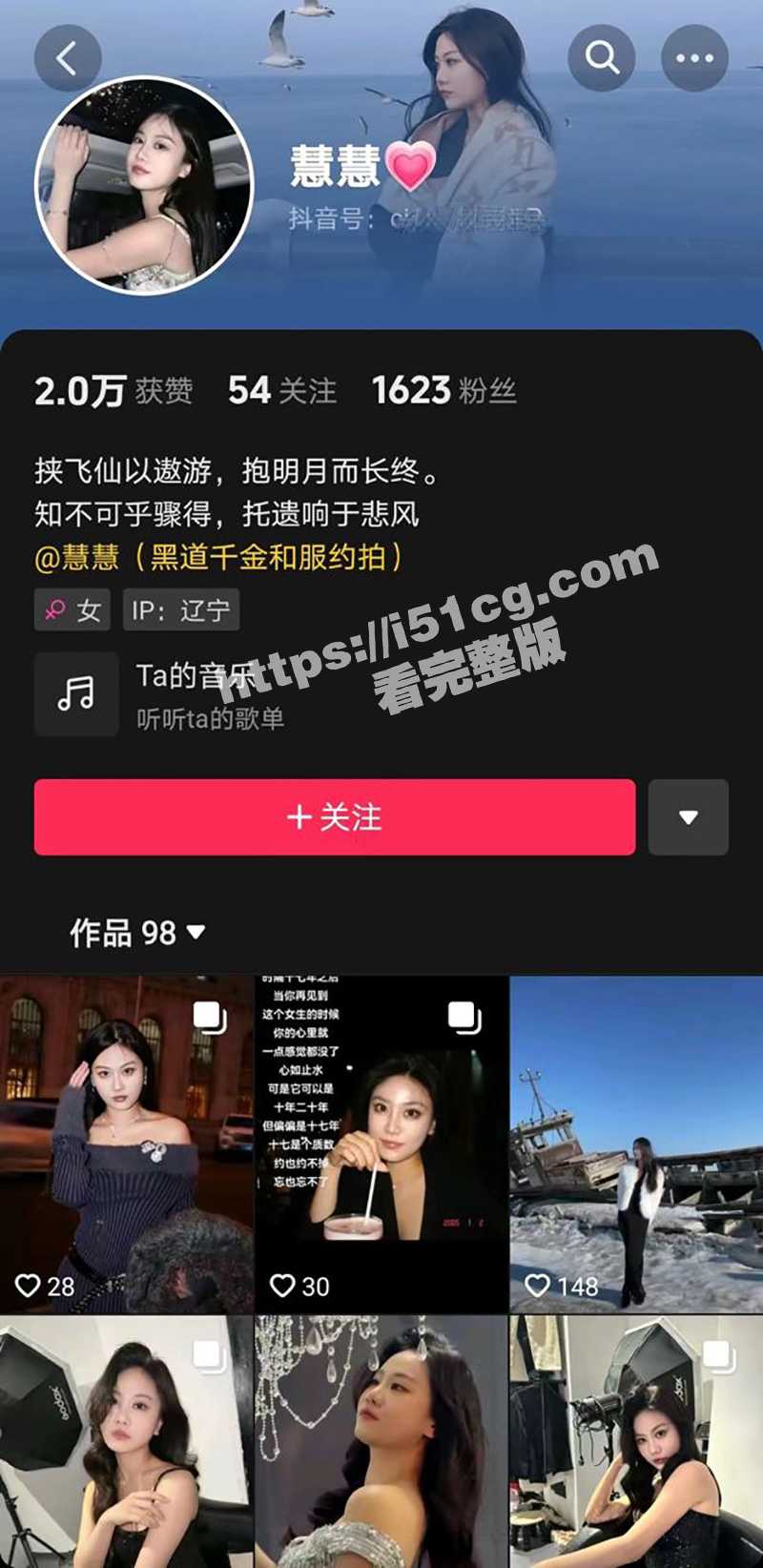
Task: Open the profile search icon
Action: (x=601, y=59)
